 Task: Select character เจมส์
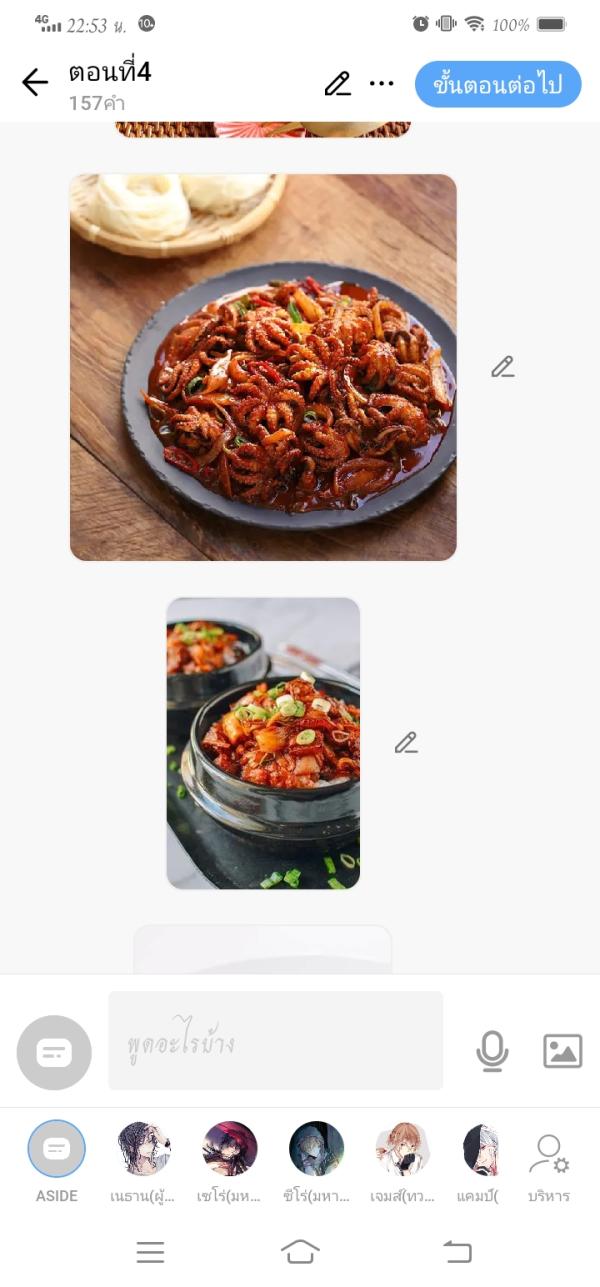(402, 1150)
